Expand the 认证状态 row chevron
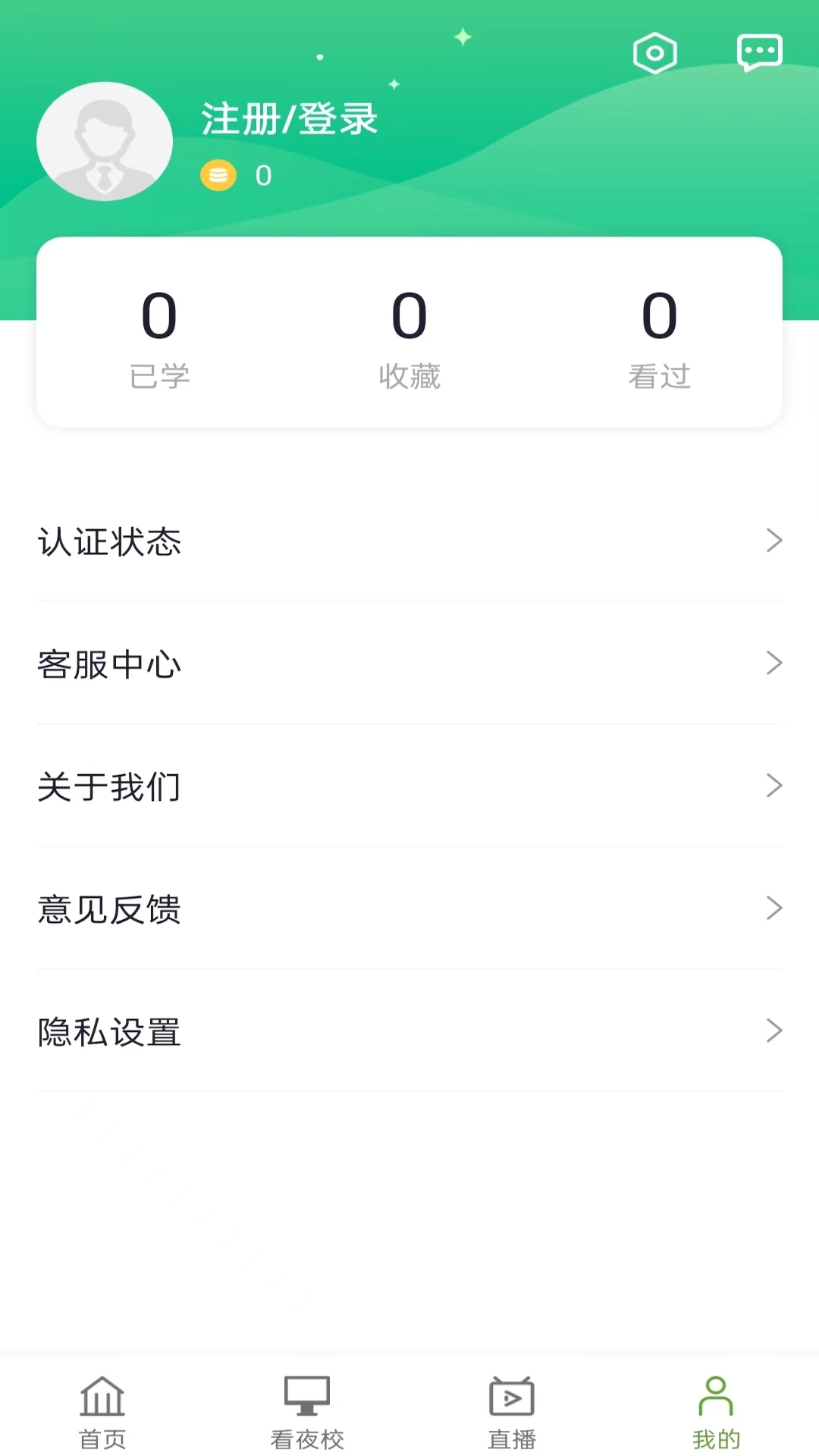The width and height of the screenshot is (819, 1456). [x=775, y=541]
